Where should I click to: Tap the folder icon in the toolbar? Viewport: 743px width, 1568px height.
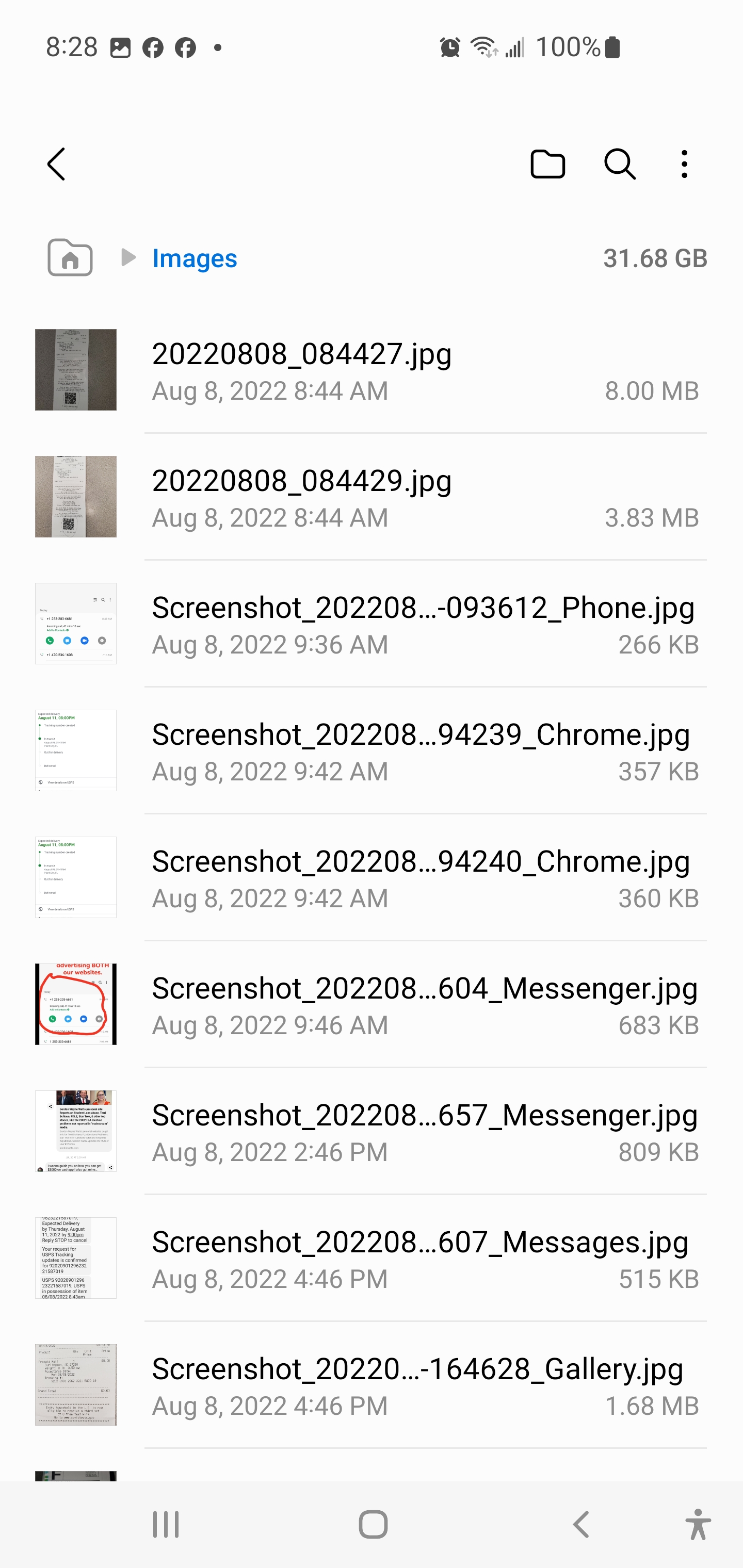click(x=547, y=165)
